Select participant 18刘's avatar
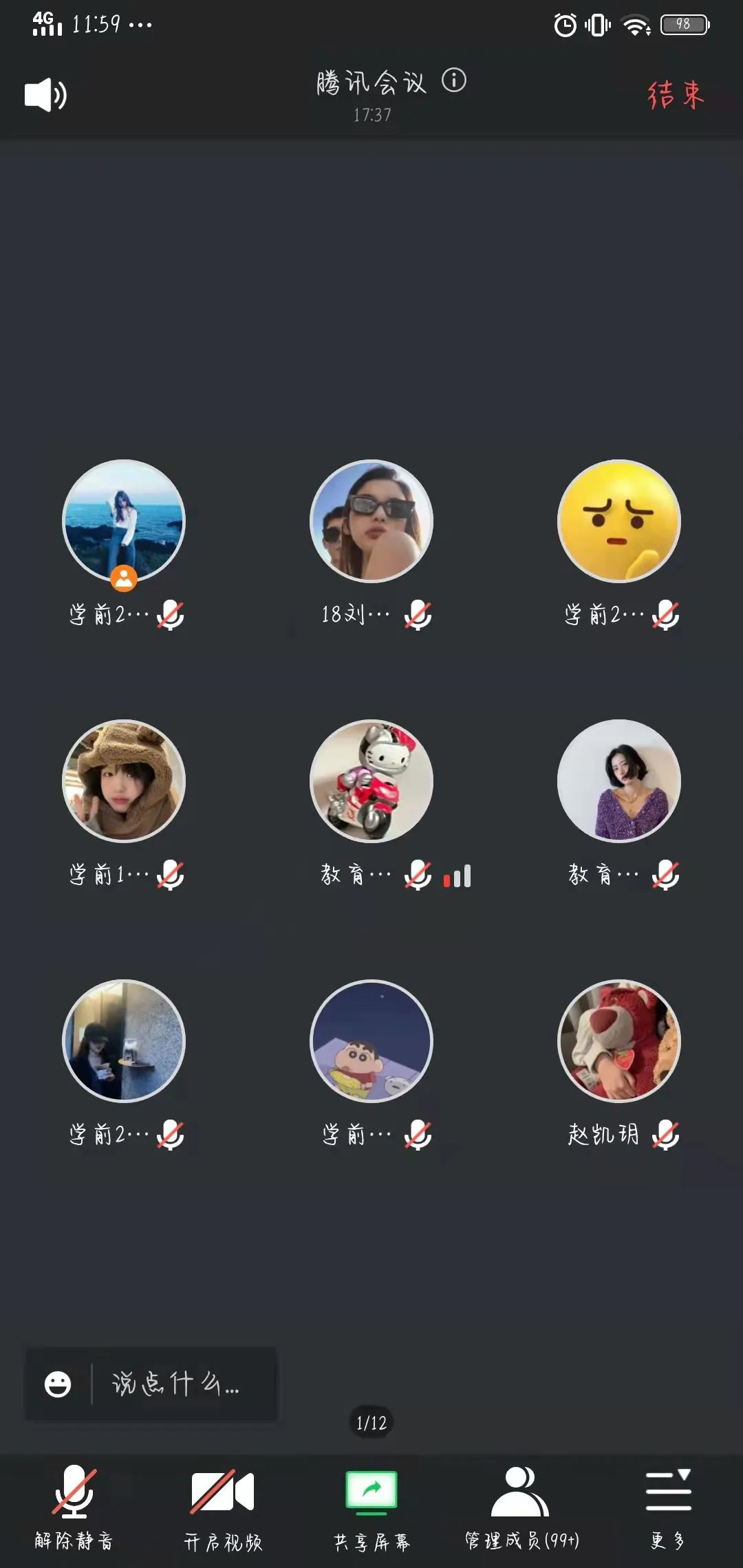This screenshot has height=1568, width=743. (x=371, y=521)
